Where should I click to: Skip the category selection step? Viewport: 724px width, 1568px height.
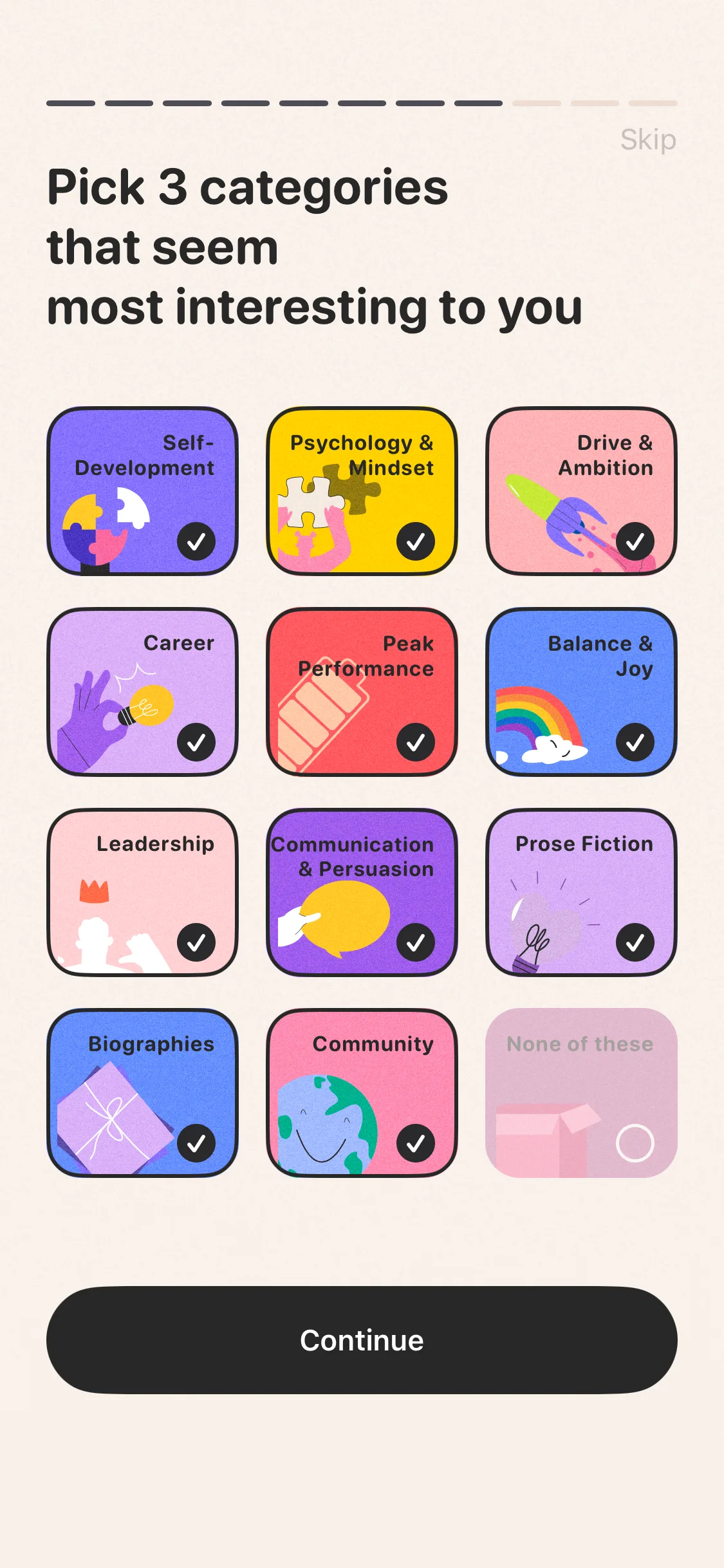click(x=647, y=140)
